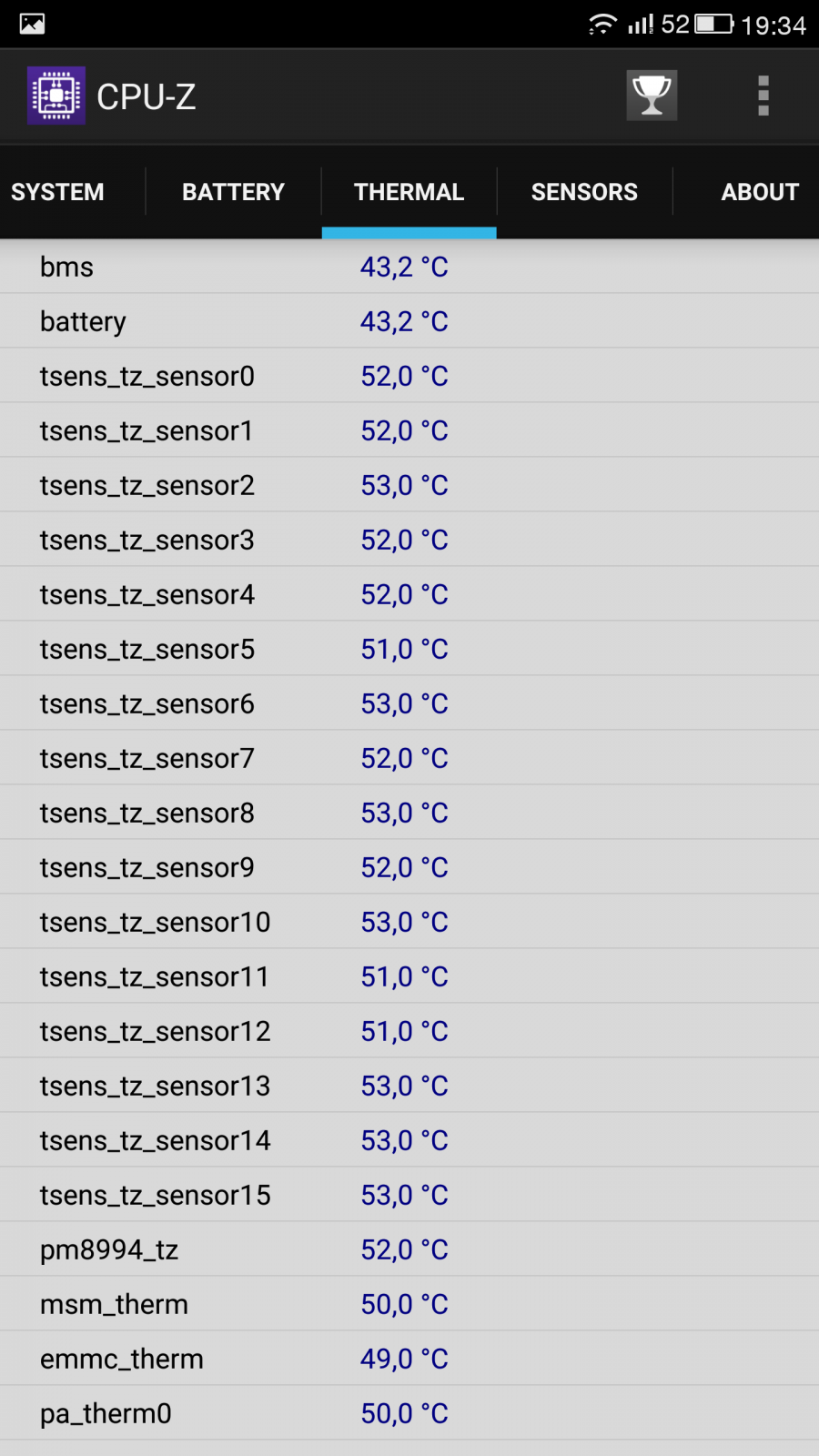This screenshot has height=1456, width=819.
Task: Open the three-dot overflow menu
Action: [x=763, y=96]
